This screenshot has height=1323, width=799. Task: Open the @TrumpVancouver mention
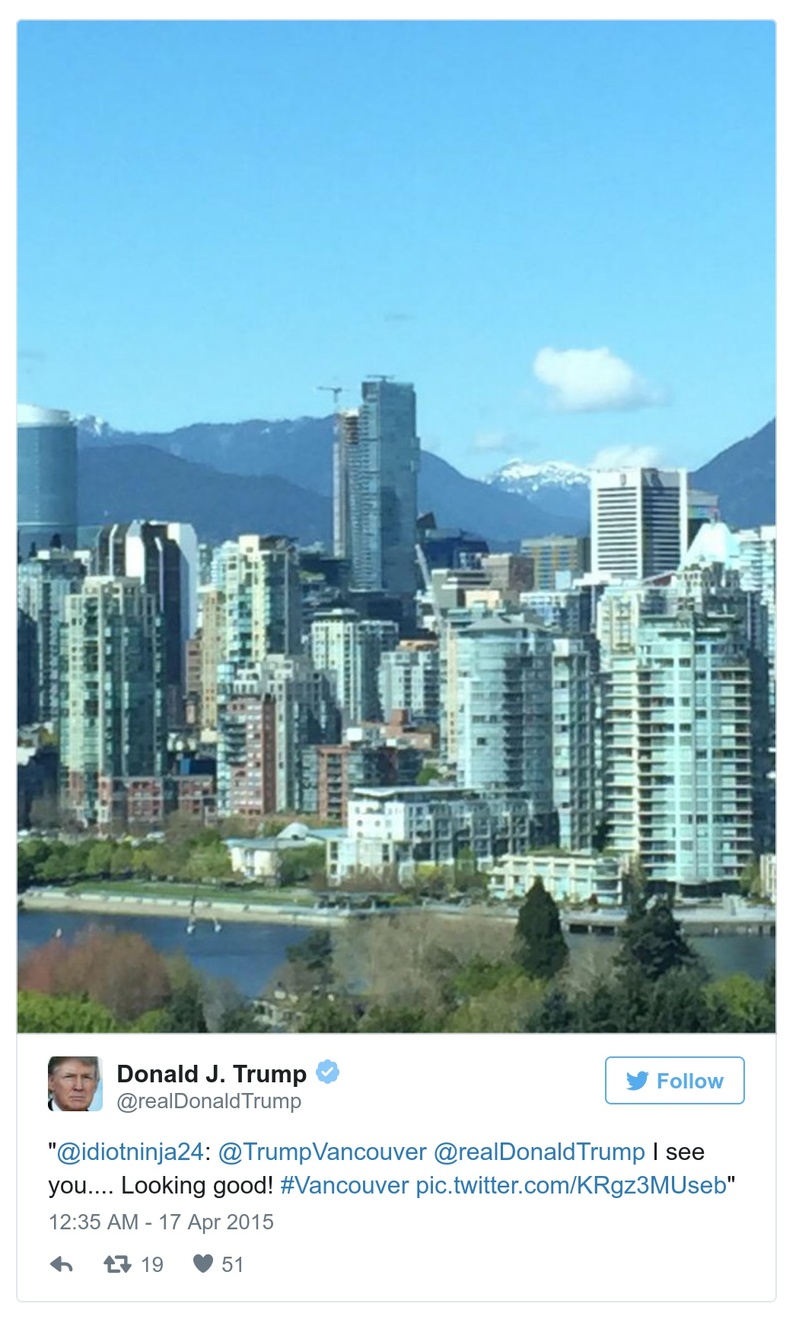(321, 1152)
